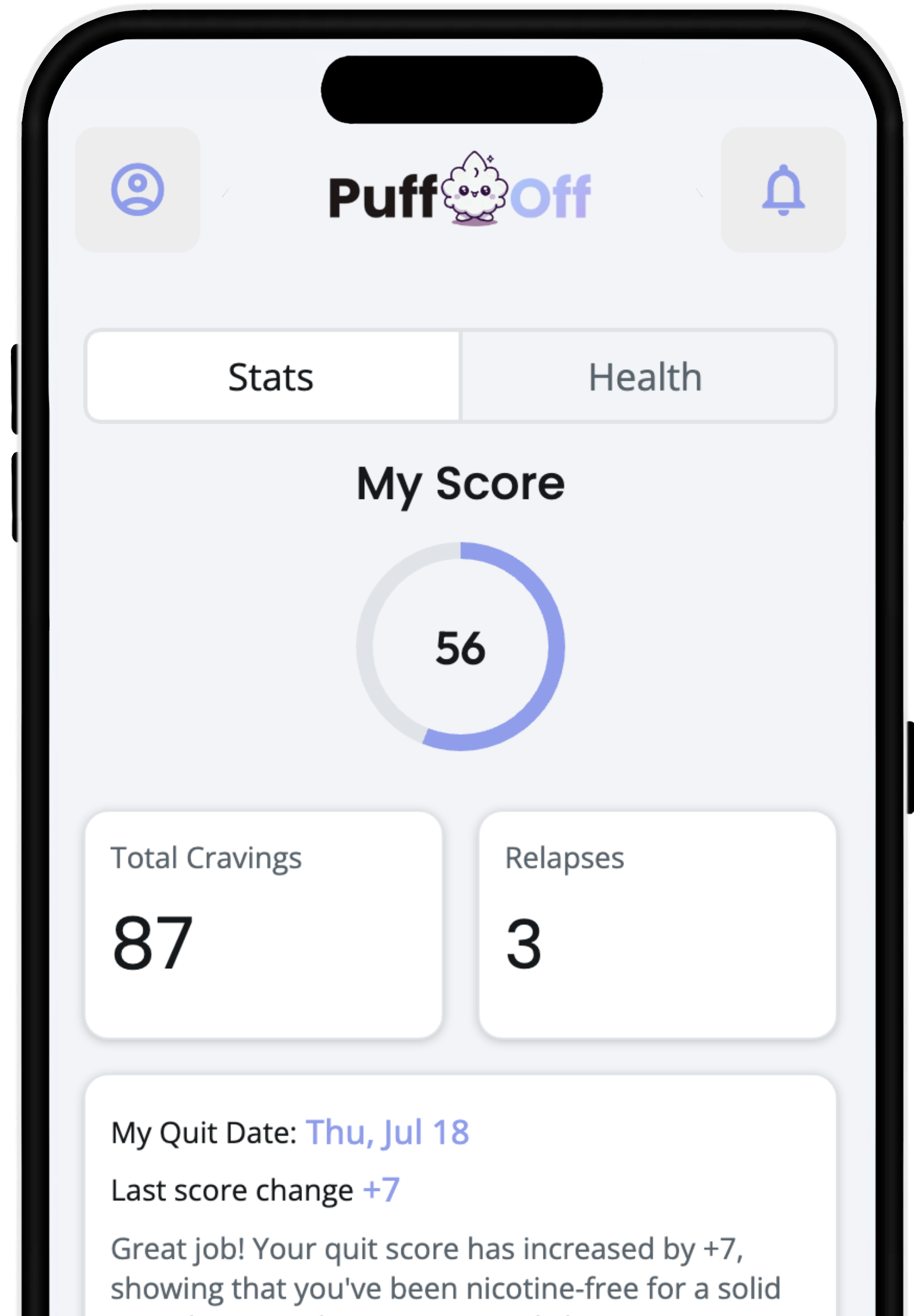
Task: Select the Stats tab
Action: pos(272,376)
